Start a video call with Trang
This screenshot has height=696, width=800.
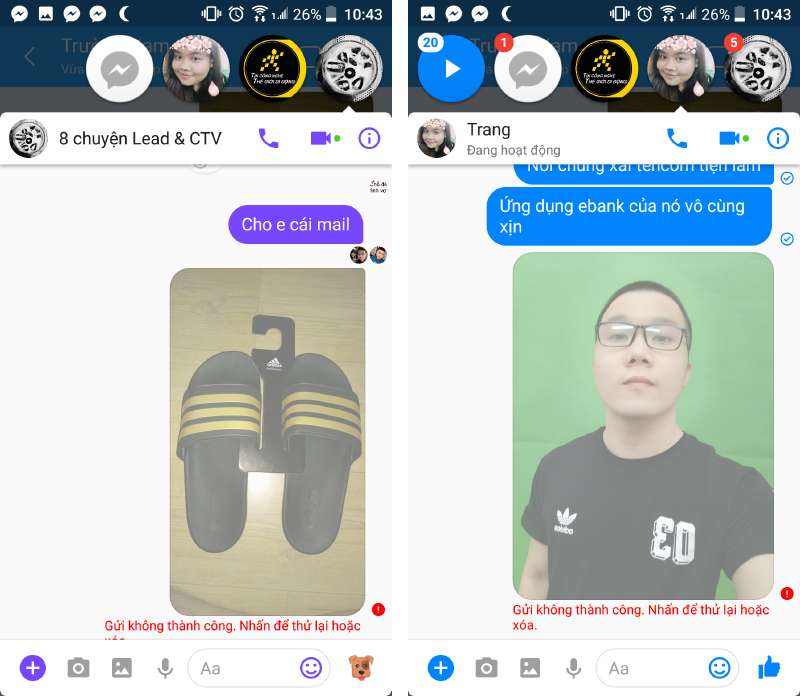point(729,138)
